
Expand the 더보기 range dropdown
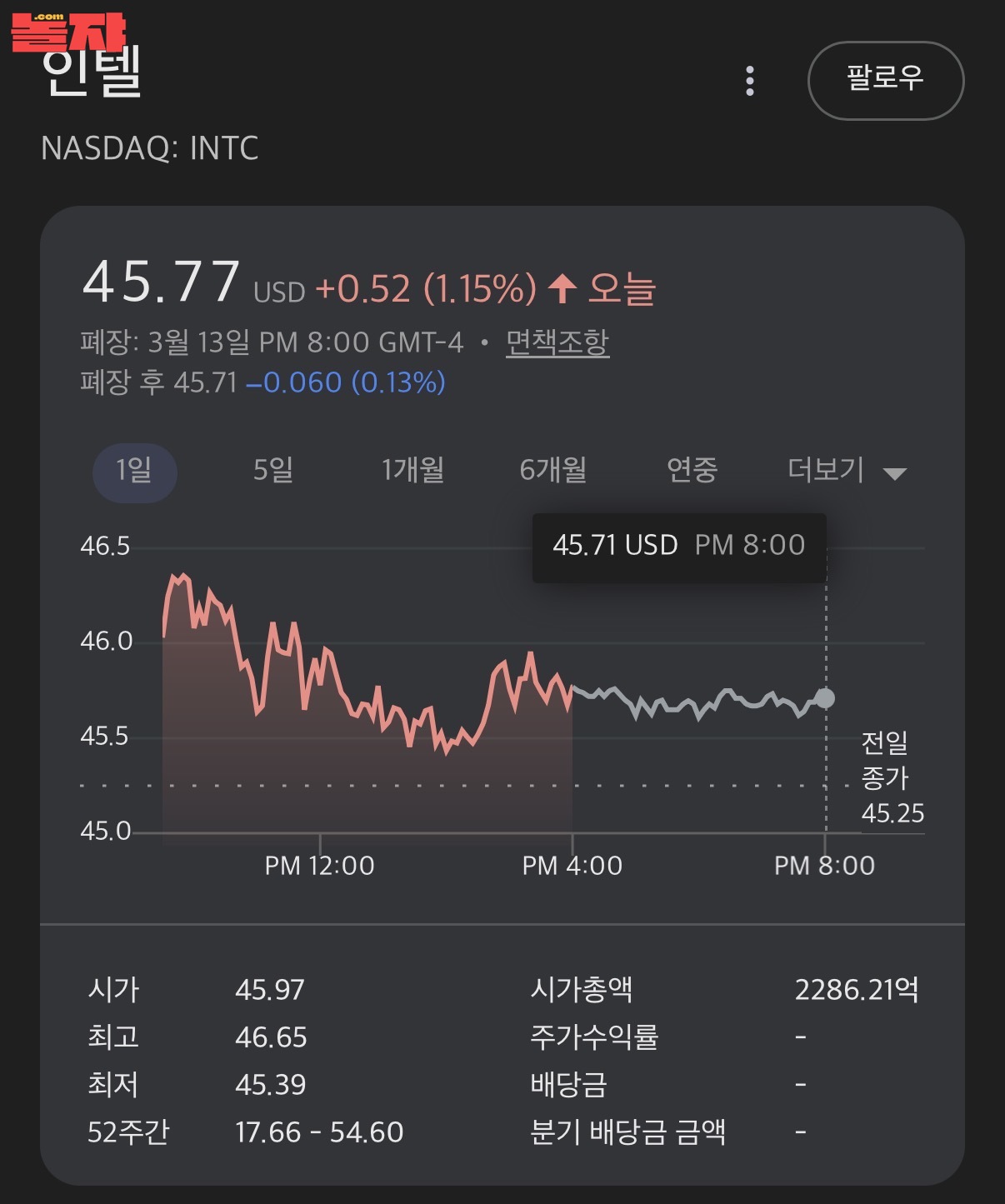coord(846,472)
